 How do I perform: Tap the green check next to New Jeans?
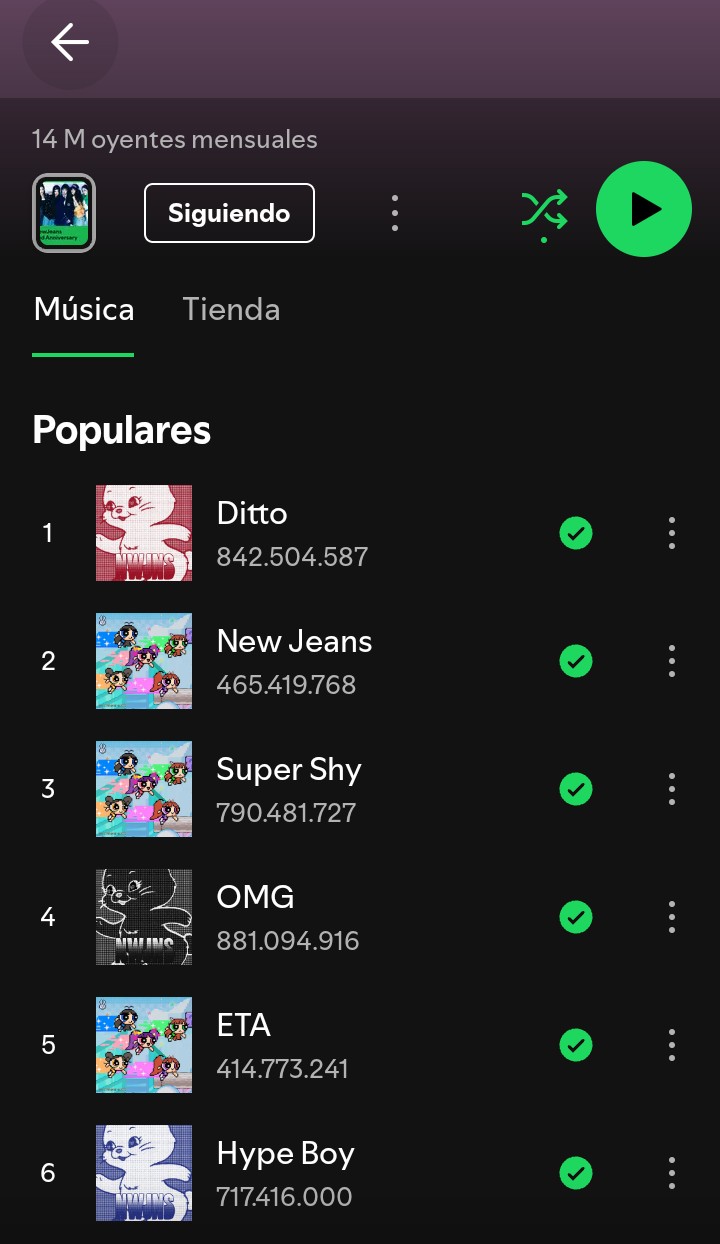click(x=576, y=661)
